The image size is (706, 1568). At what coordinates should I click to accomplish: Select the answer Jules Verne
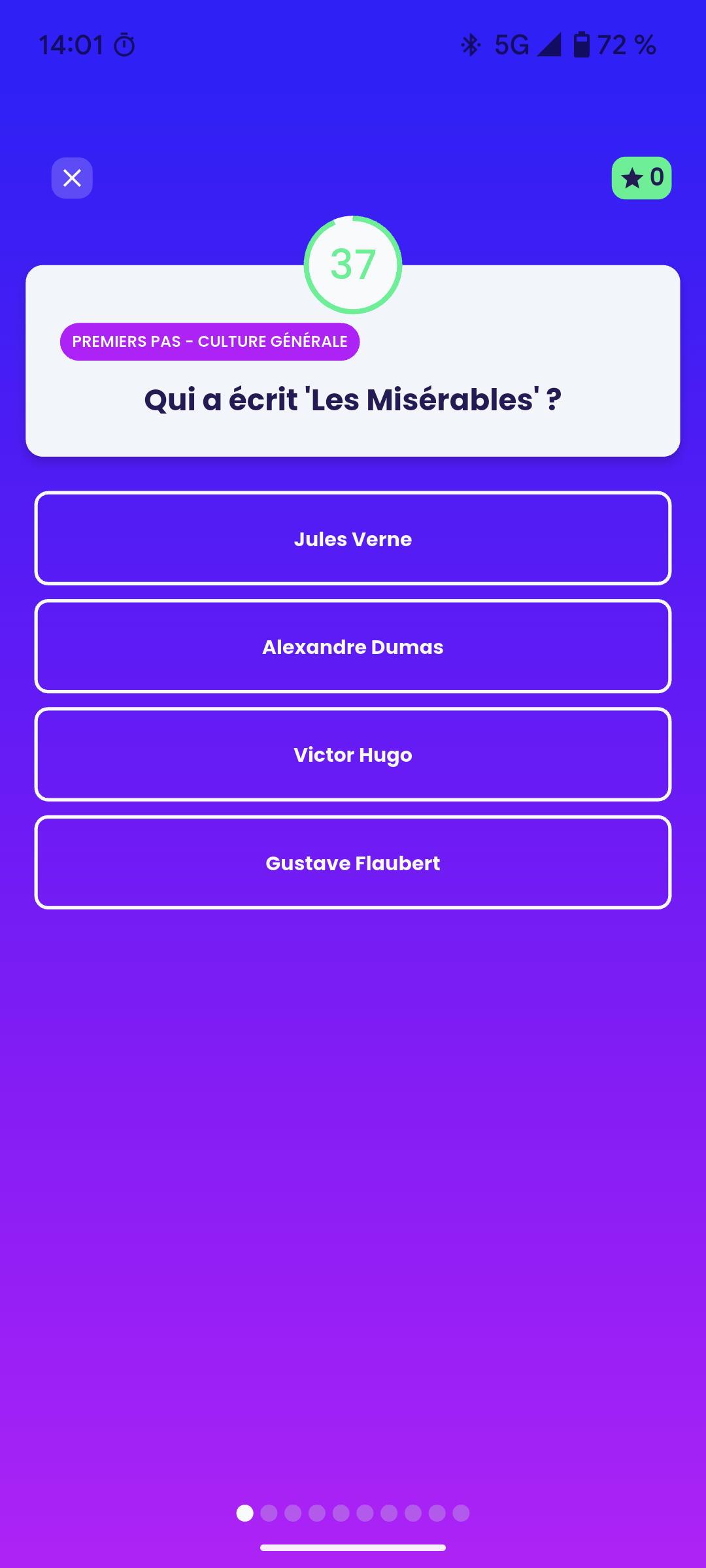tap(353, 538)
